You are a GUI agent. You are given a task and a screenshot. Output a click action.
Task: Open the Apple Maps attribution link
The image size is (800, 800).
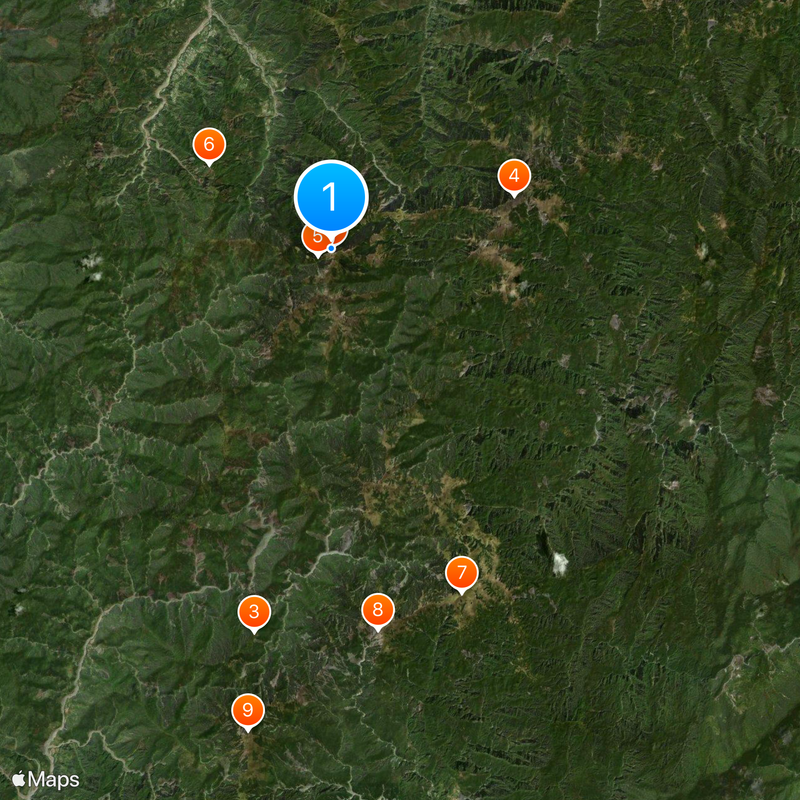pyautogui.click(x=46, y=778)
